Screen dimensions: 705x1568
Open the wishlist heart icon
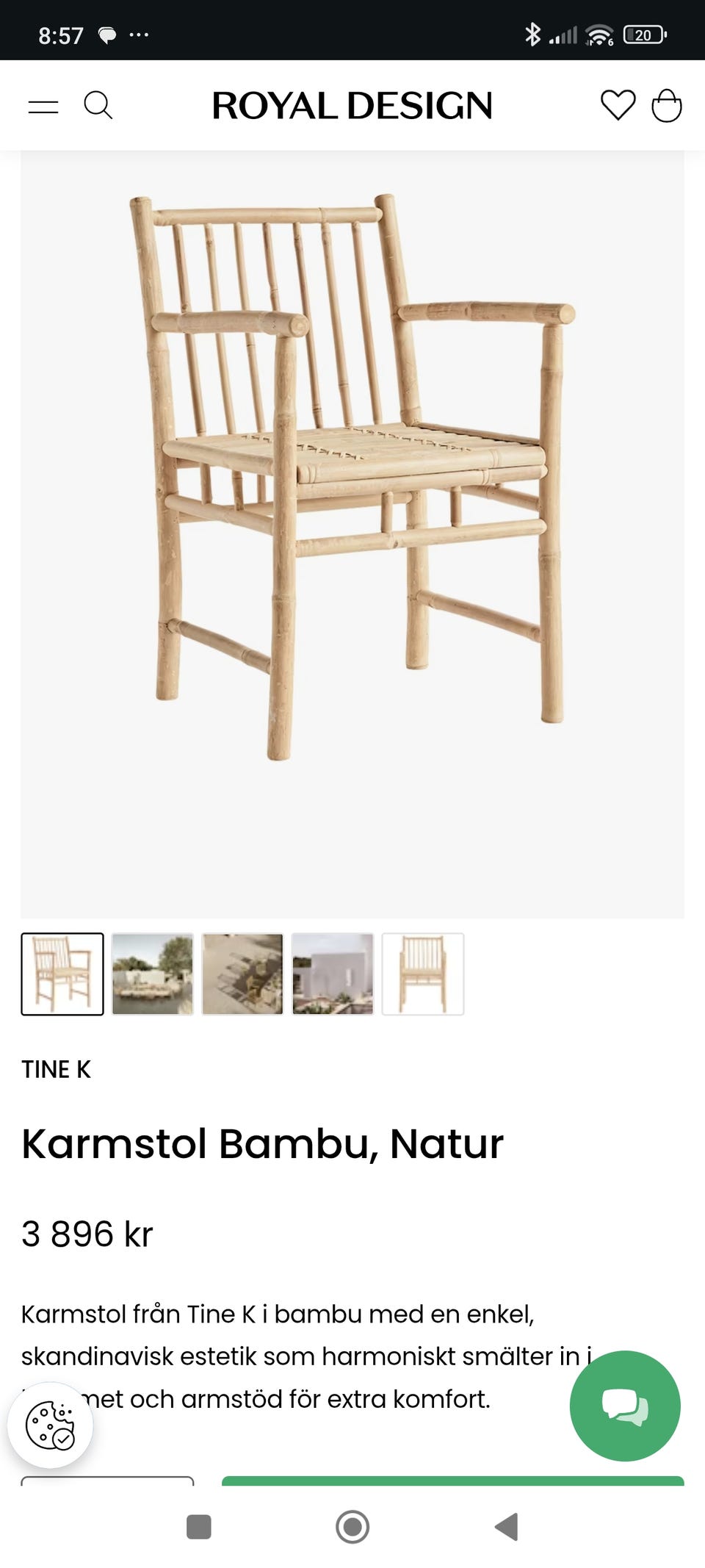point(618,105)
